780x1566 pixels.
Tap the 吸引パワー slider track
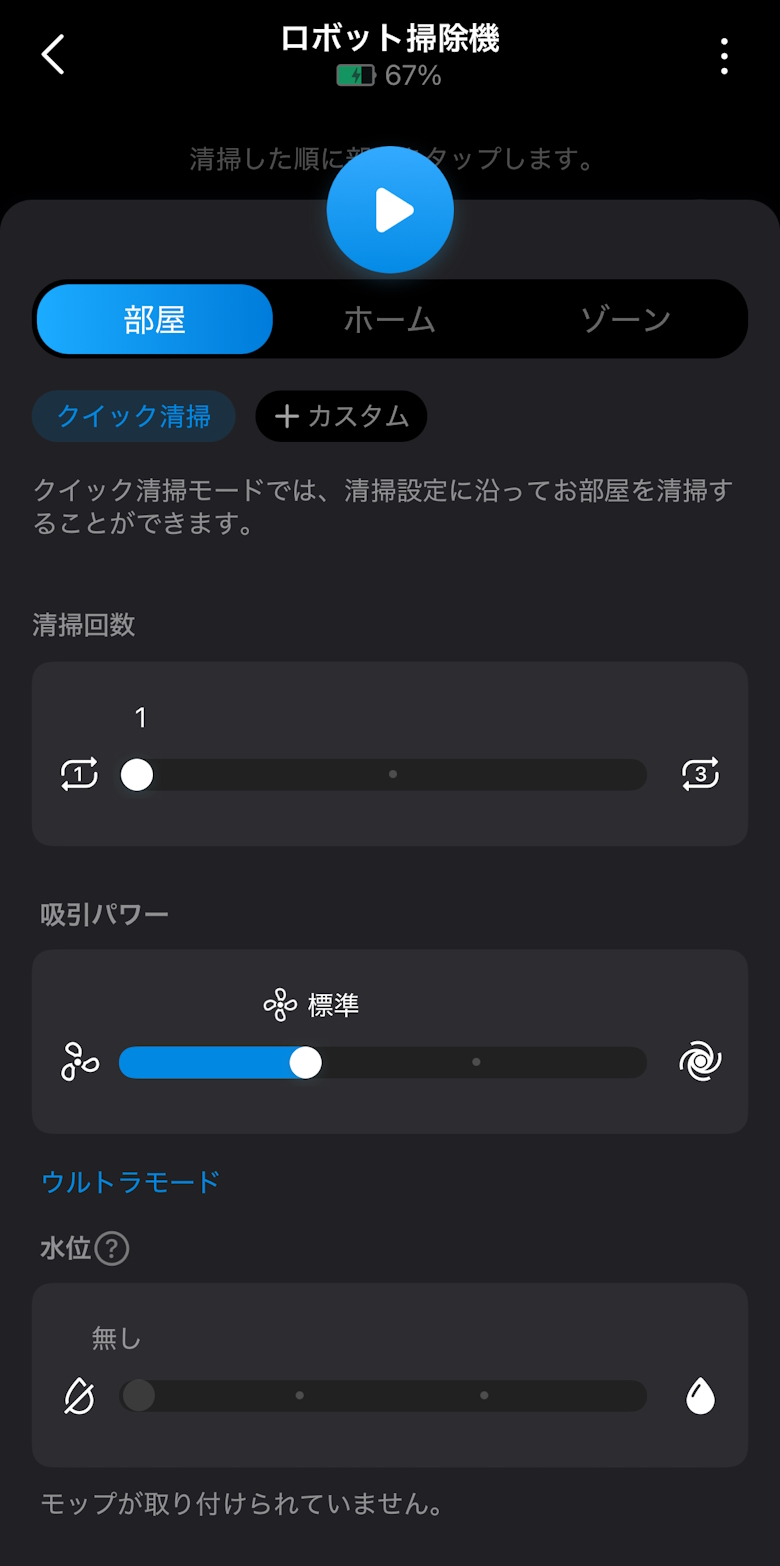(476, 1062)
